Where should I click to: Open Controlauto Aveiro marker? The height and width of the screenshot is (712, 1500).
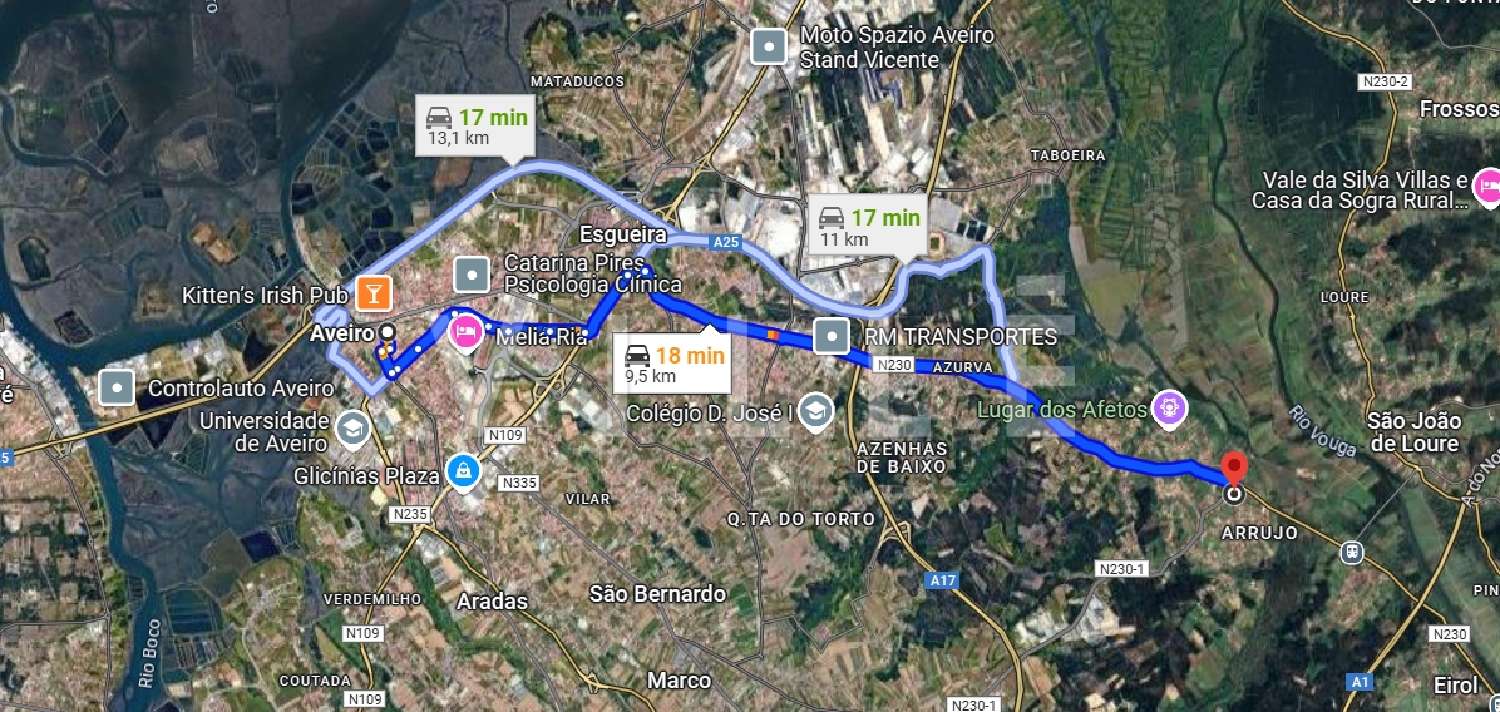[x=118, y=387]
